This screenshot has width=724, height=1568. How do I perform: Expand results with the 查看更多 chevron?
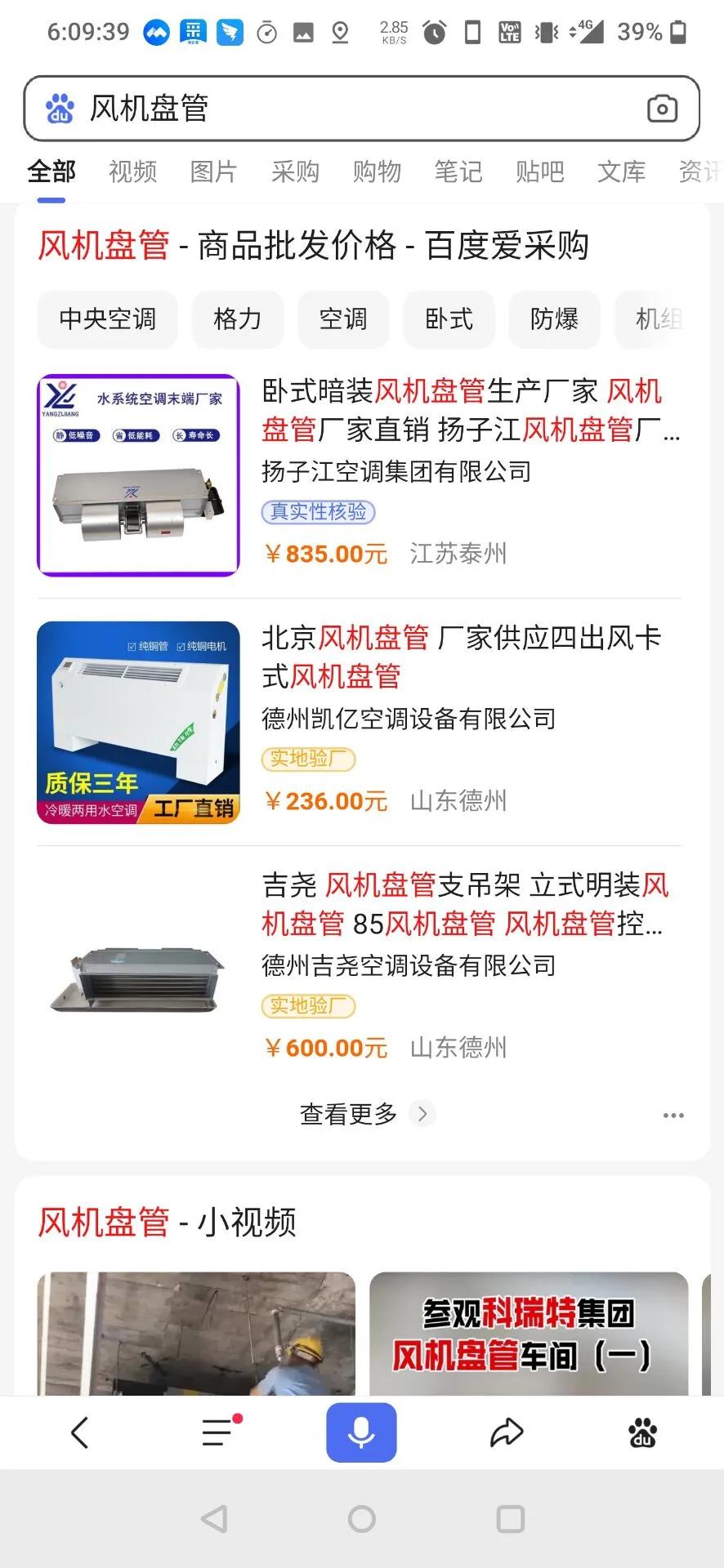point(422,1114)
